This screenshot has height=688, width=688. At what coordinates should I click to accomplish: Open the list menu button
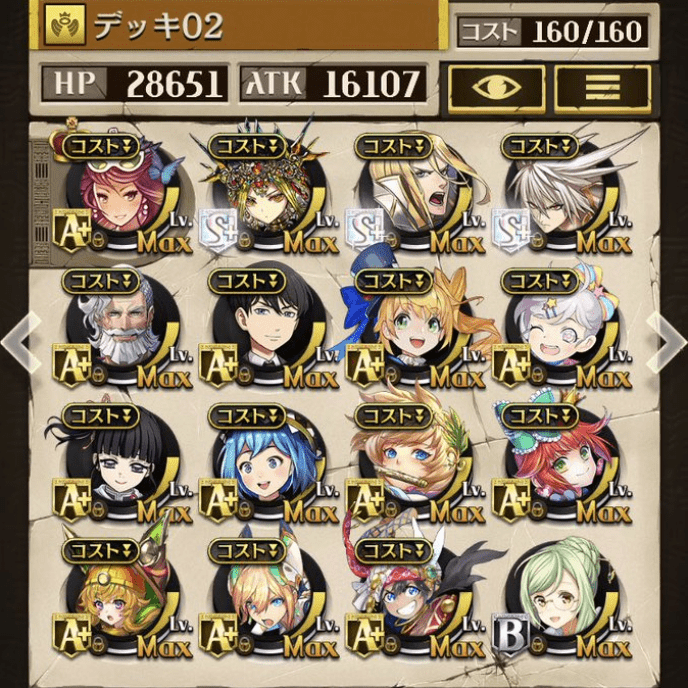(603, 87)
